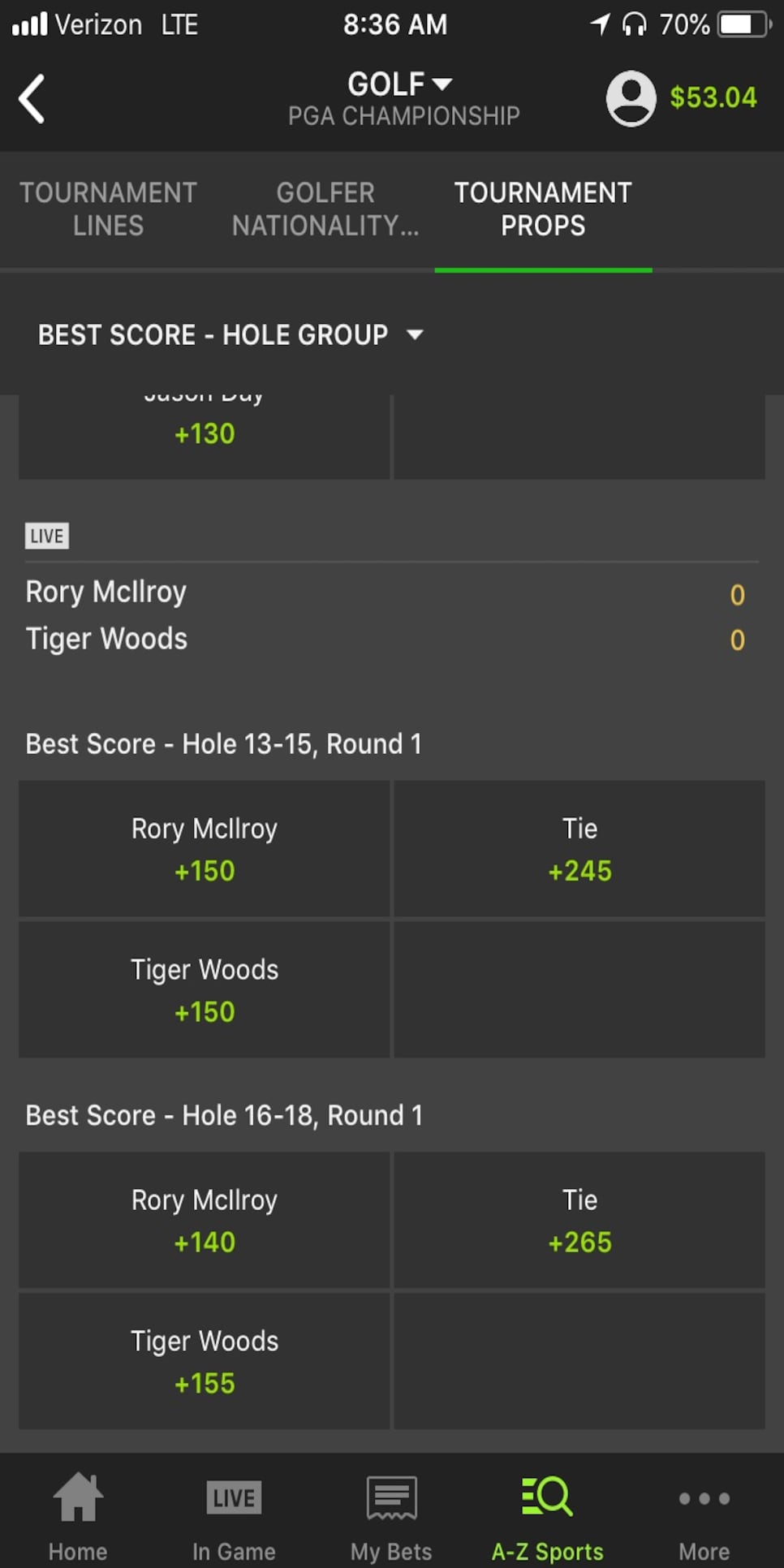Select Tiger Woods +155 for Hole 16-18
784x1568 pixels.
(x=205, y=1361)
